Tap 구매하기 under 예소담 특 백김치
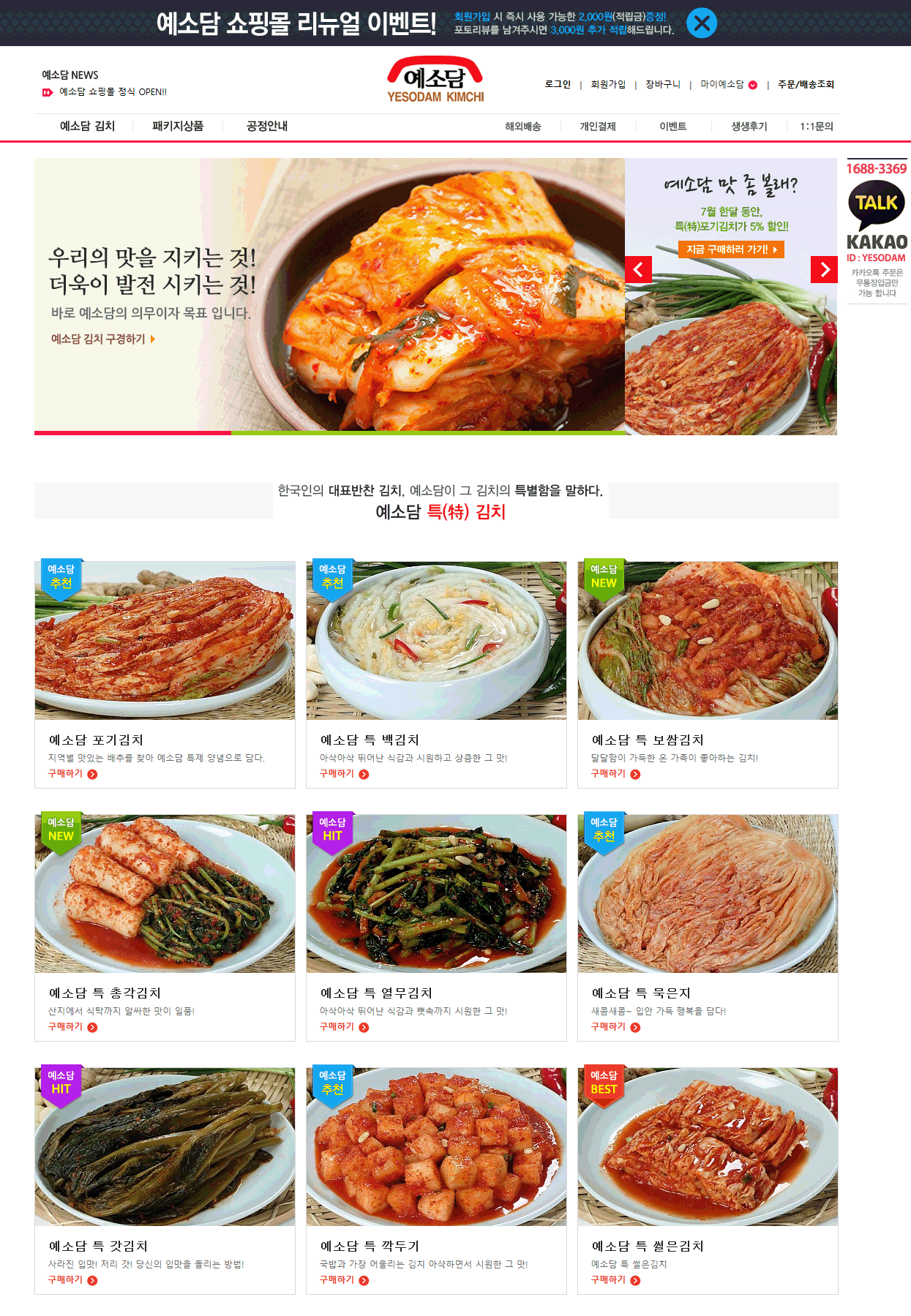This screenshot has width=911, height=1316. point(343,773)
